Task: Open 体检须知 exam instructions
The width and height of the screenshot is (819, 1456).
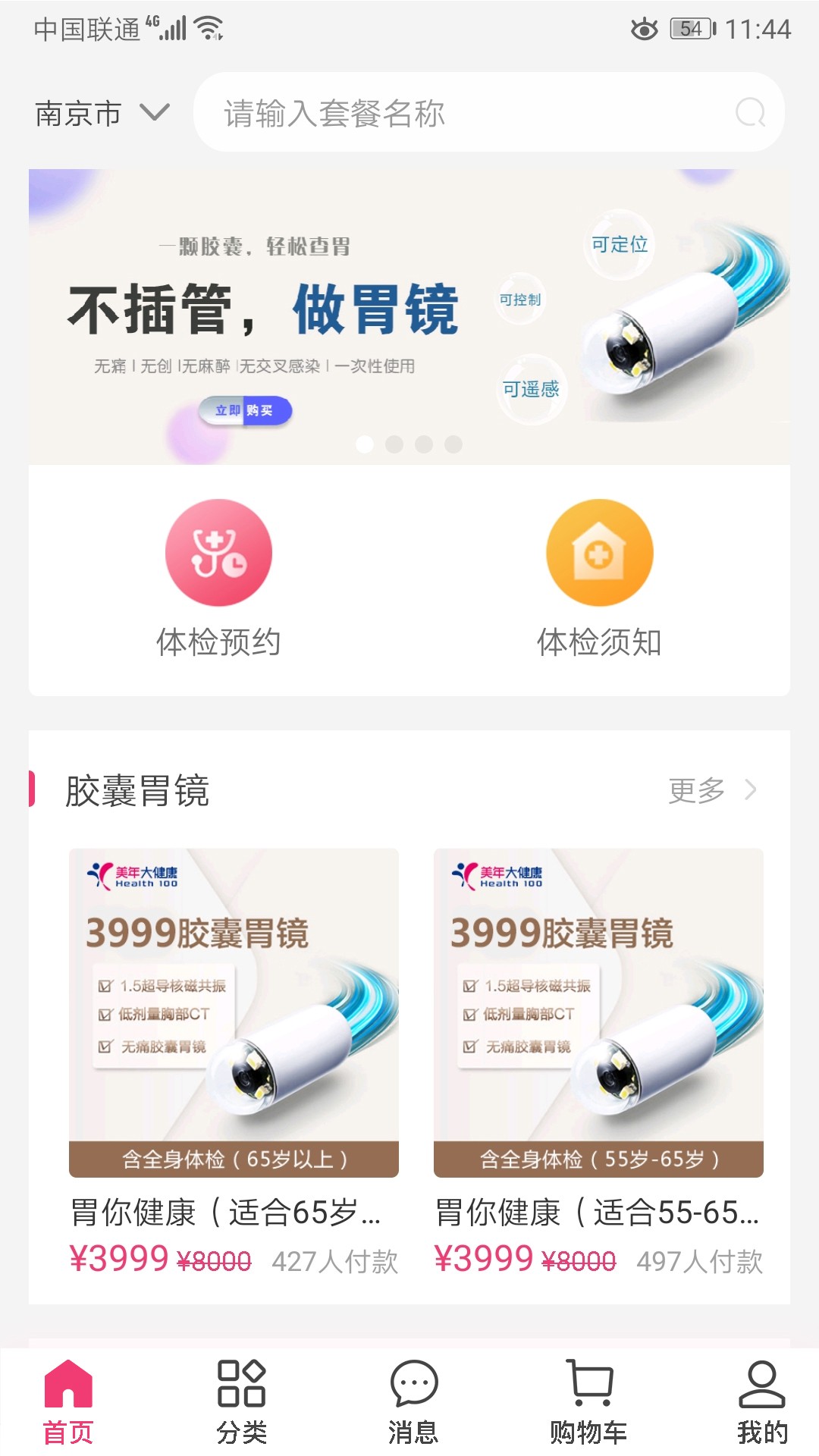Action: click(x=599, y=578)
